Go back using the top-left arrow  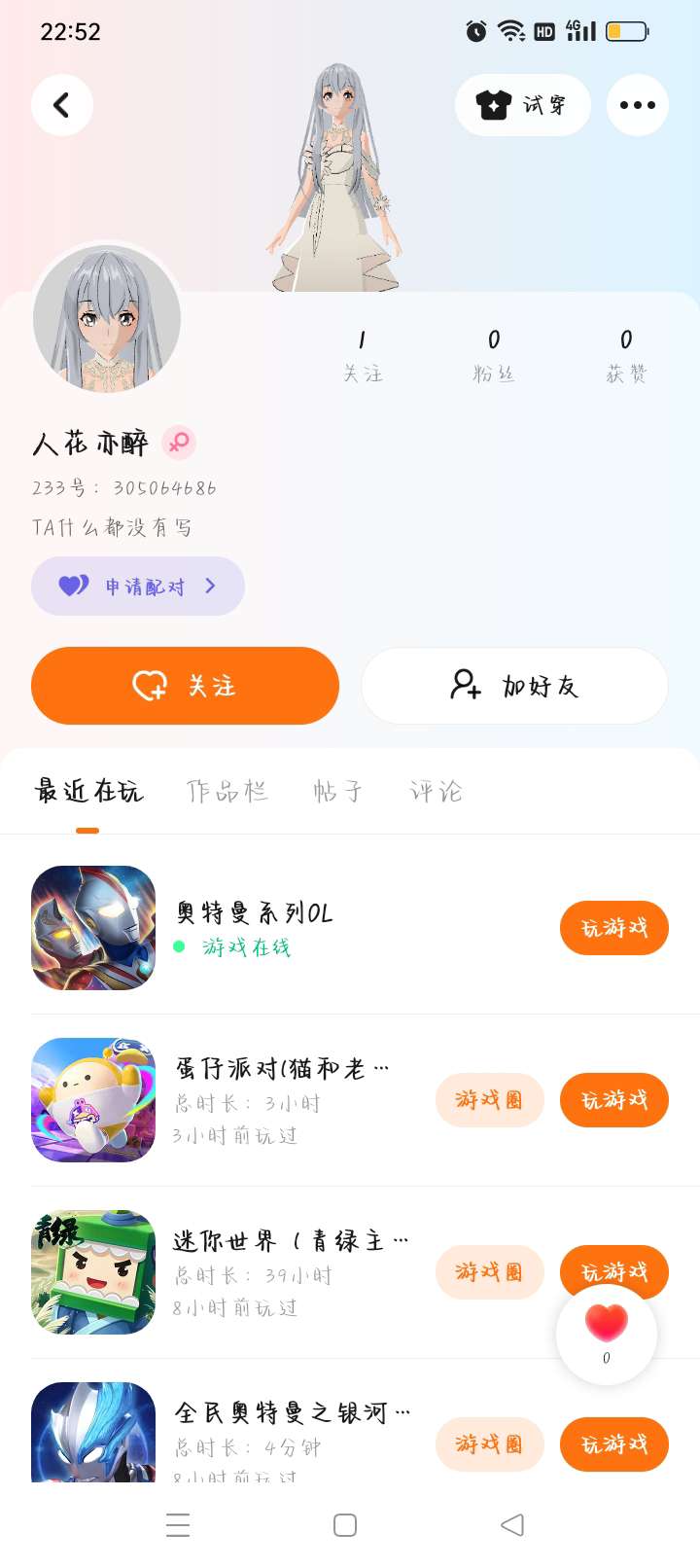[62, 105]
